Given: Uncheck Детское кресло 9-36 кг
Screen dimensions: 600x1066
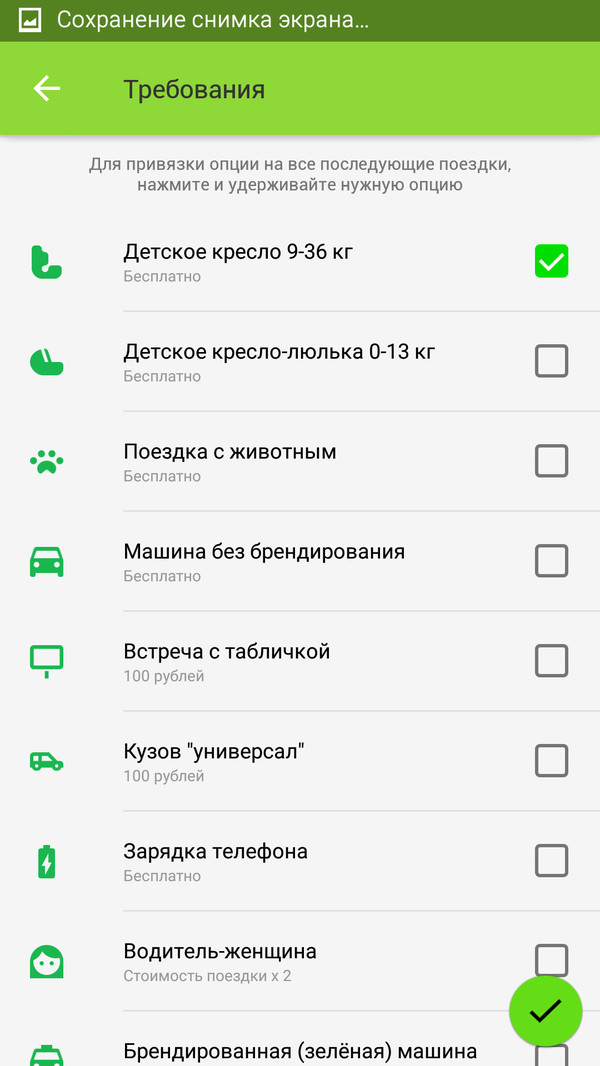Looking at the screenshot, I should pos(551,261).
